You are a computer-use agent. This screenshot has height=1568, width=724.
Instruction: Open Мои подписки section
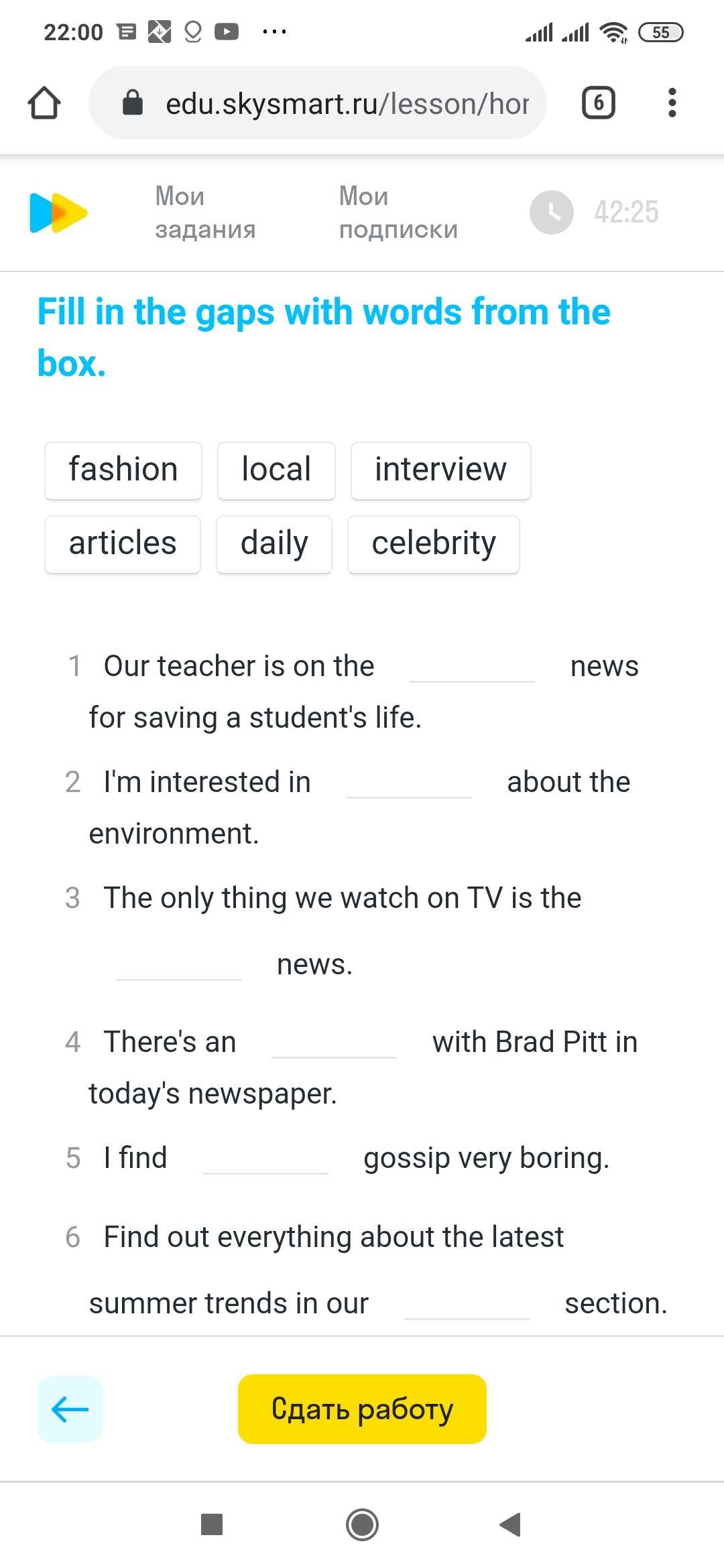point(398,212)
